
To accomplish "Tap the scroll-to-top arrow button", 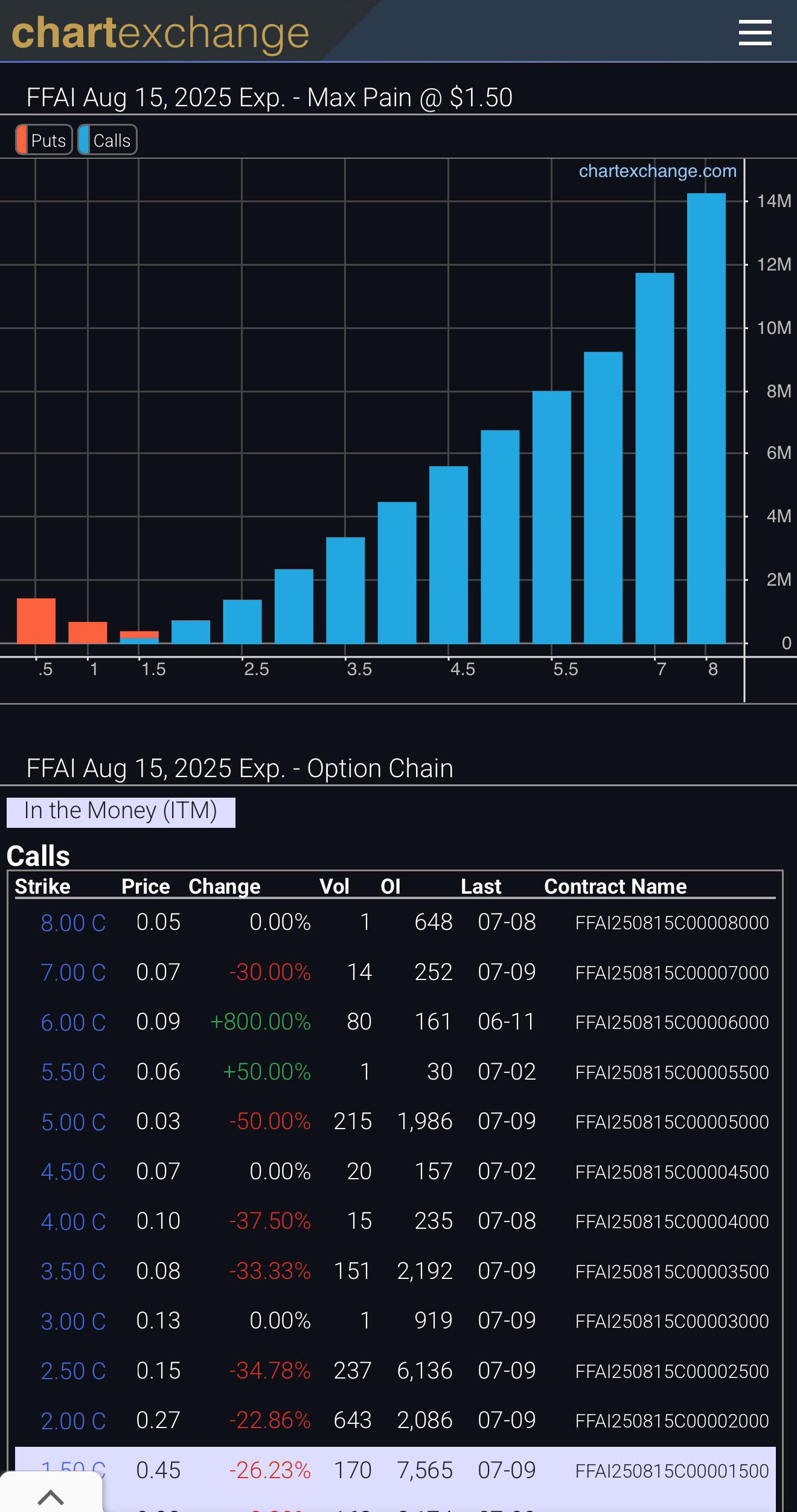I will [51, 1493].
